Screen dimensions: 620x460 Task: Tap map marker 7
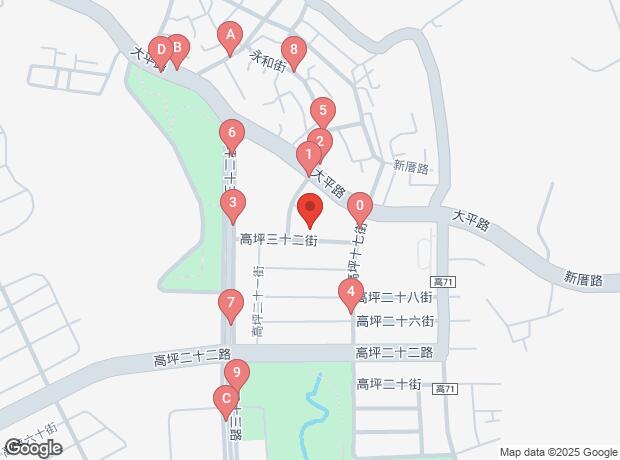click(231, 304)
